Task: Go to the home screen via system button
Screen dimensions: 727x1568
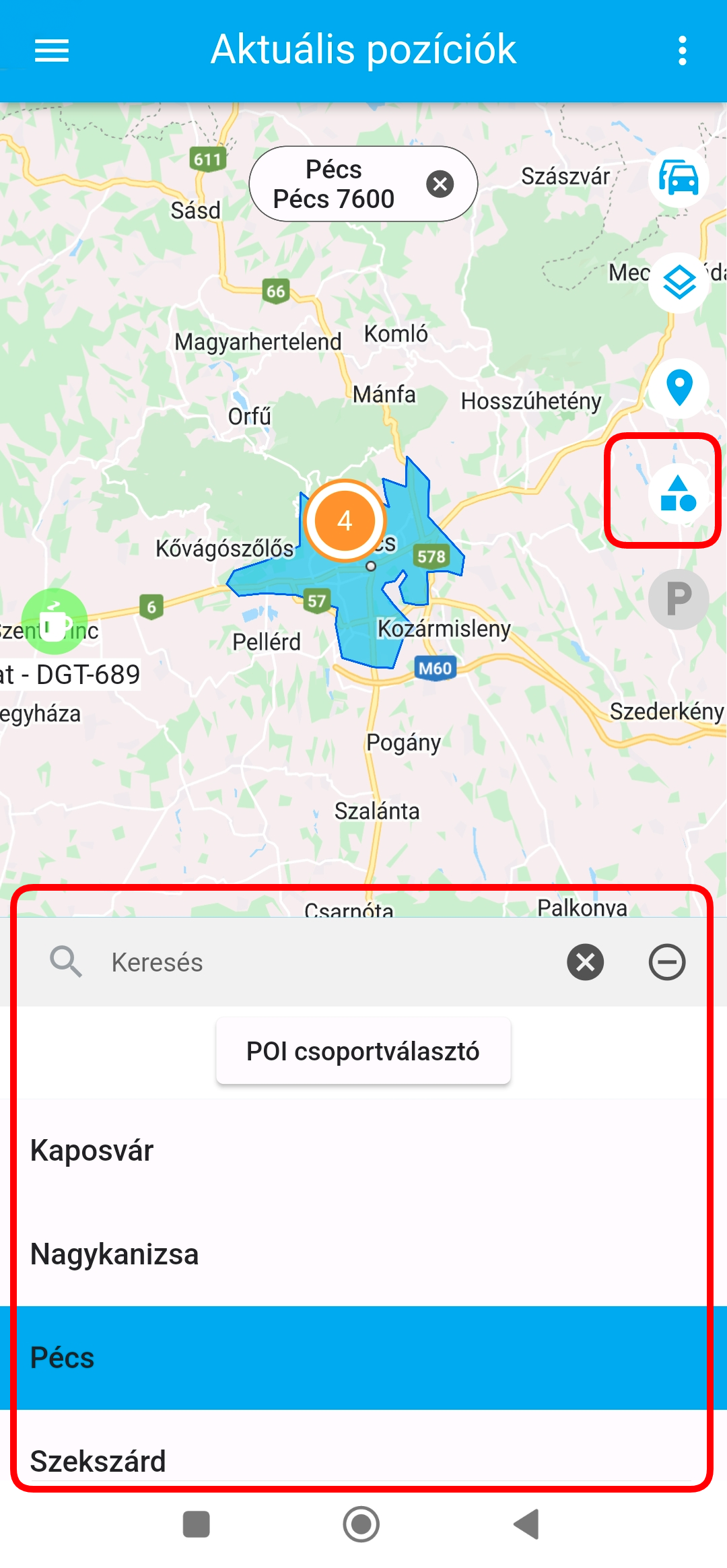Action: (x=361, y=1524)
